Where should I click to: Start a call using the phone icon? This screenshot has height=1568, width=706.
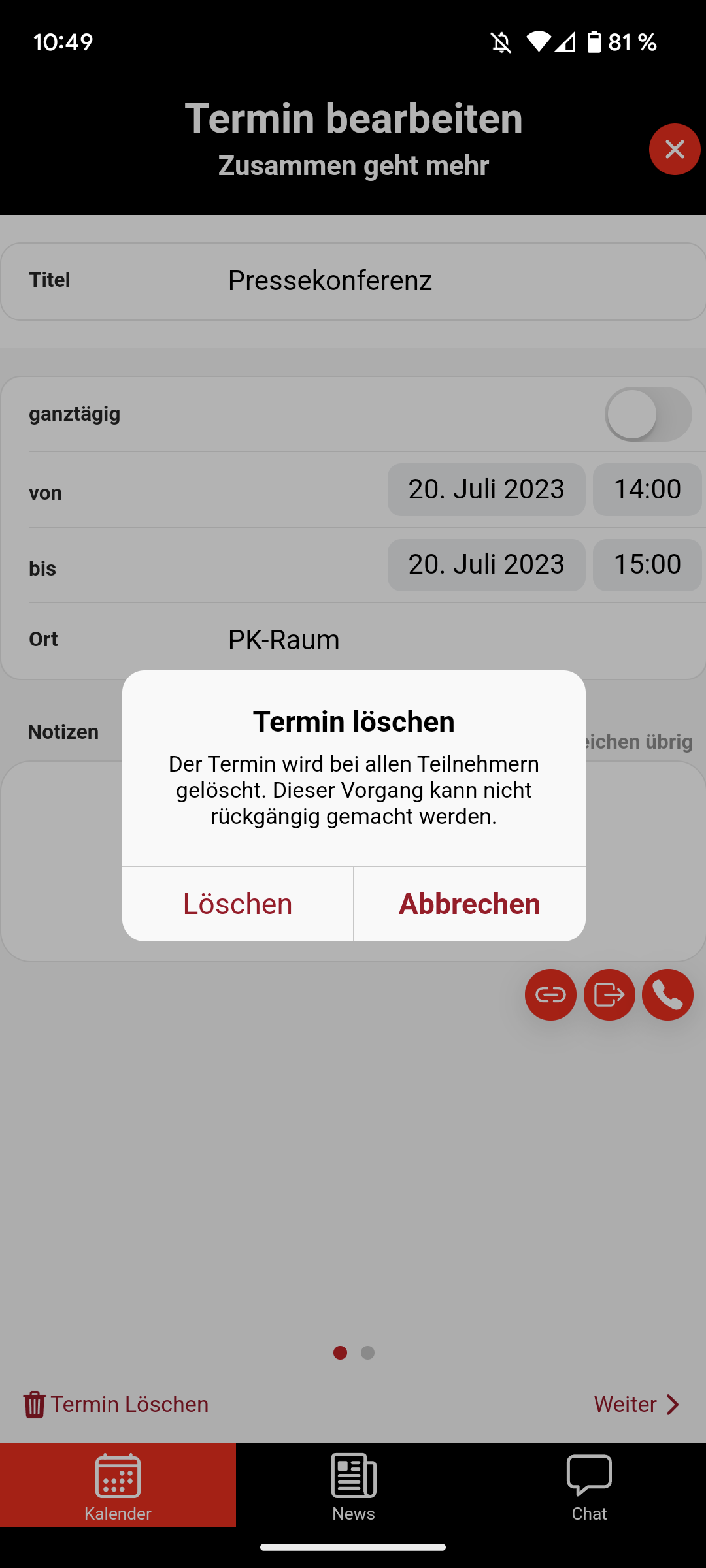pos(667,994)
